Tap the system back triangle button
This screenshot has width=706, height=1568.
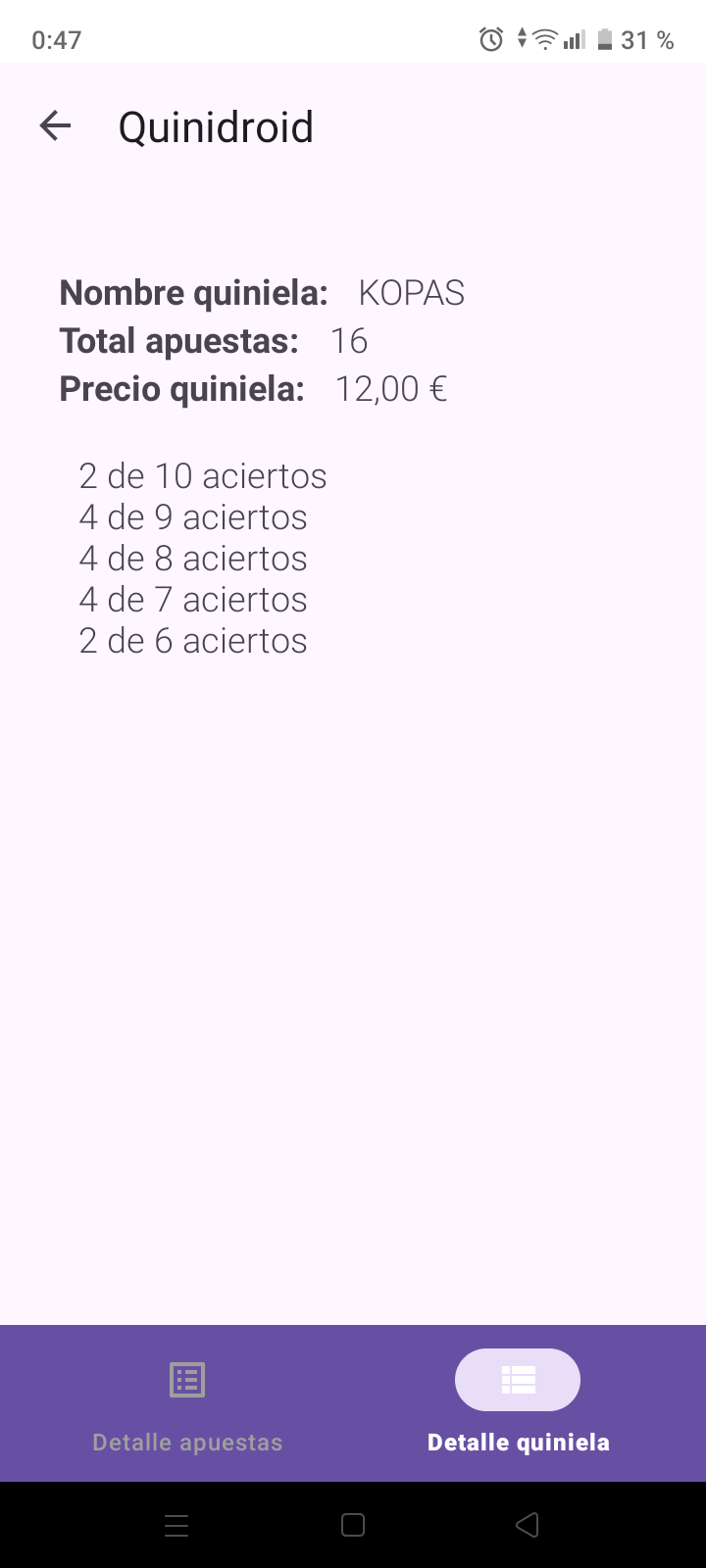[x=528, y=1525]
